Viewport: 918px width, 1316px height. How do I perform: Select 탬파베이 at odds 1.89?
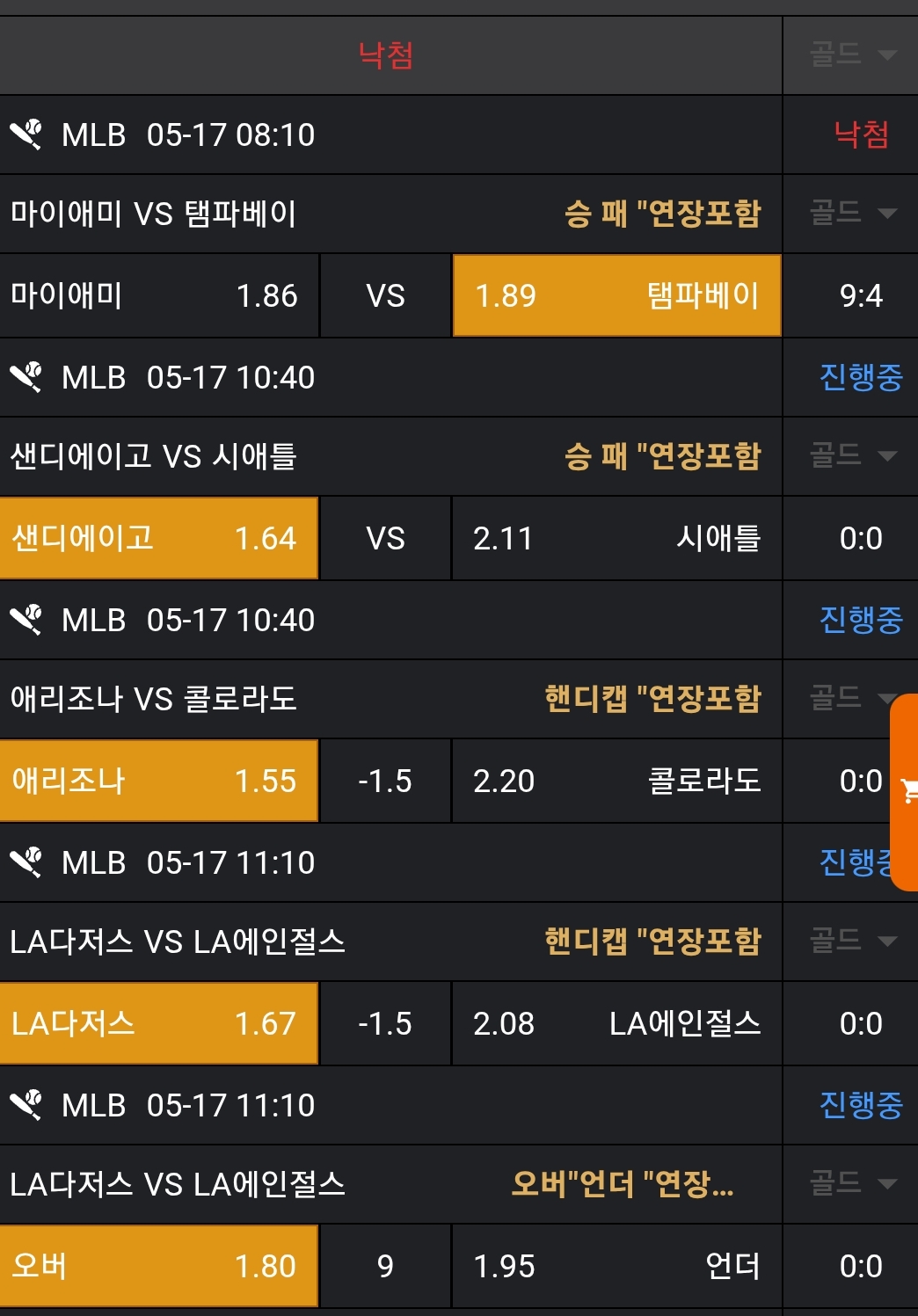click(616, 296)
